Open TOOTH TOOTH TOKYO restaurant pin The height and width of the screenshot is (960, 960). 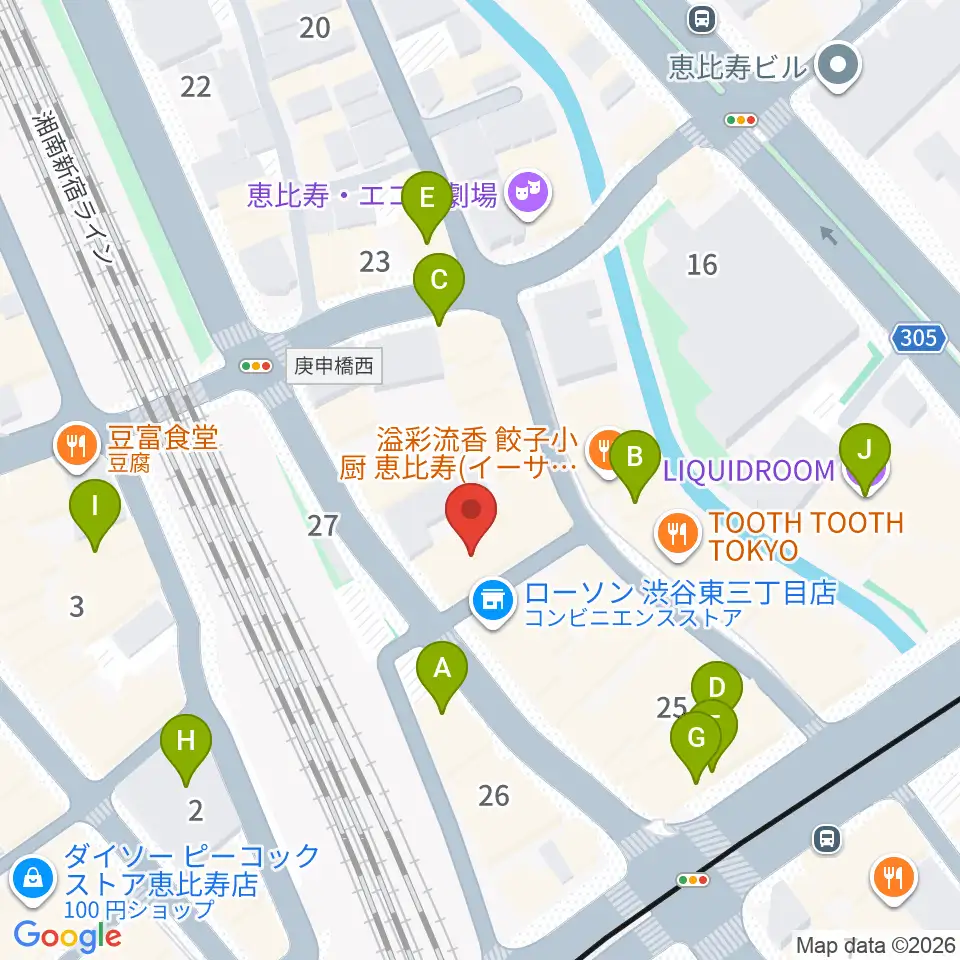(677, 535)
